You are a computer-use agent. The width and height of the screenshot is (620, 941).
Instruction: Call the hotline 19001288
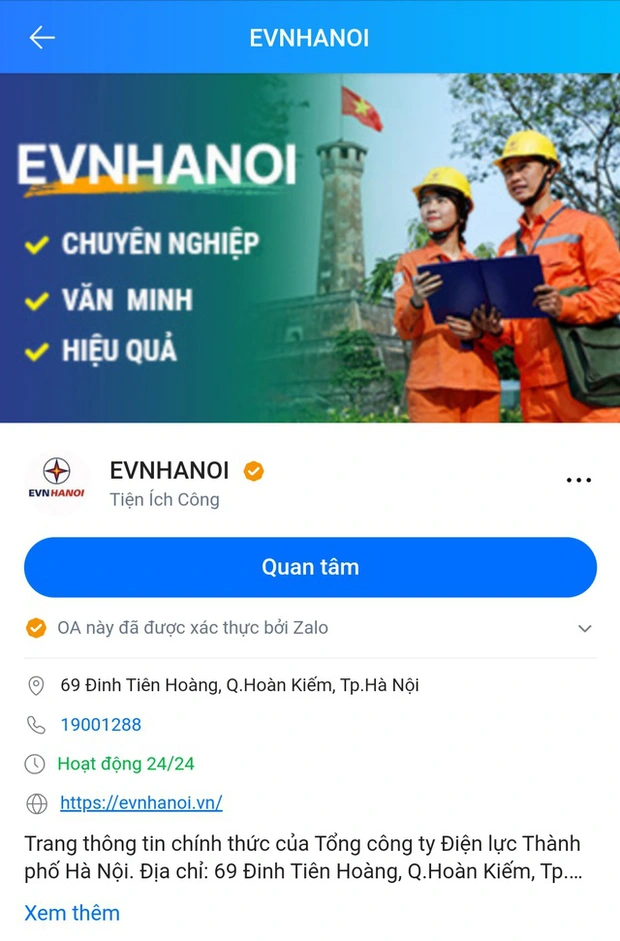coord(100,725)
